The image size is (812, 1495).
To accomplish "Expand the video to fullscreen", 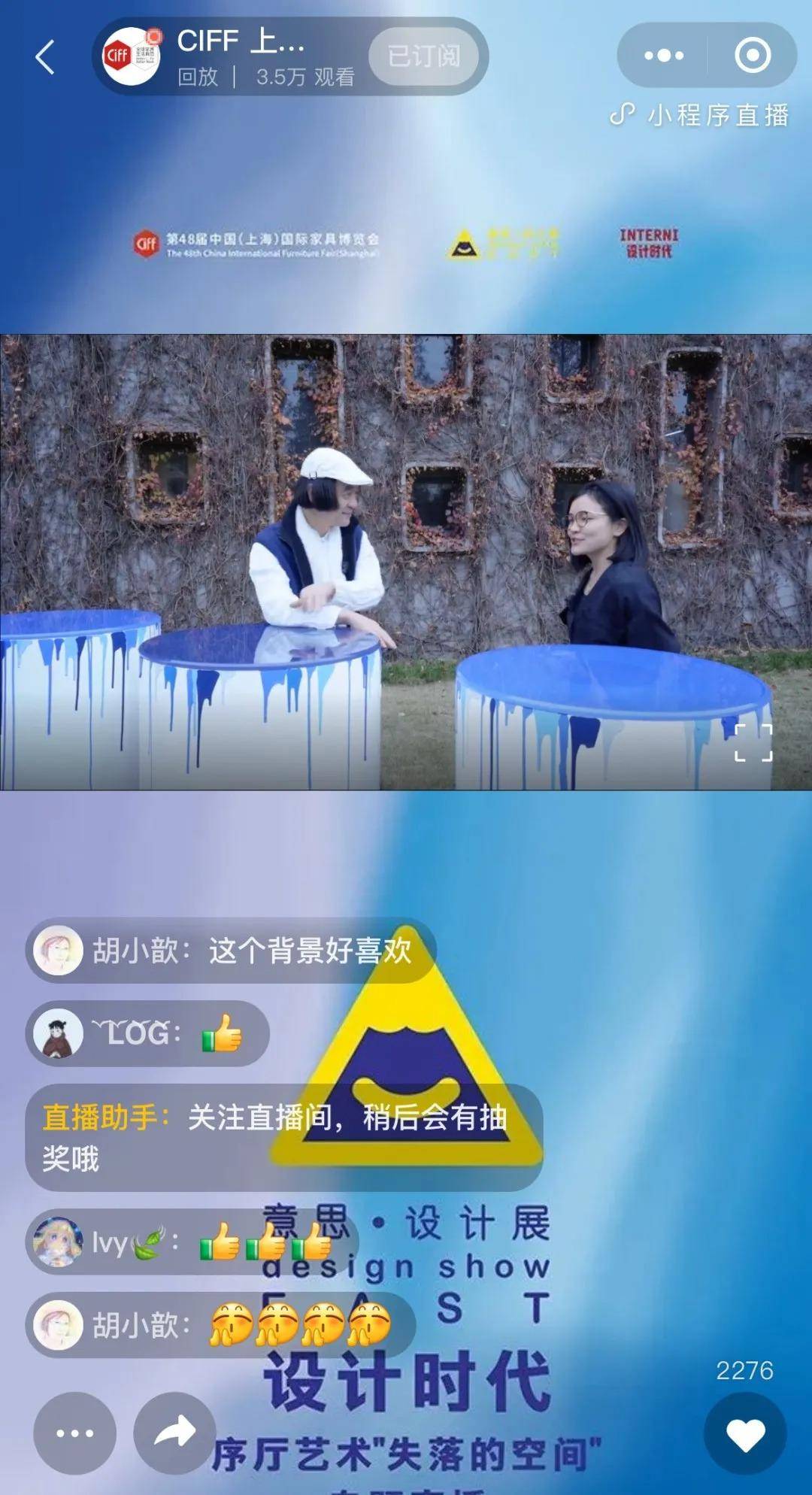I will [753, 743].
